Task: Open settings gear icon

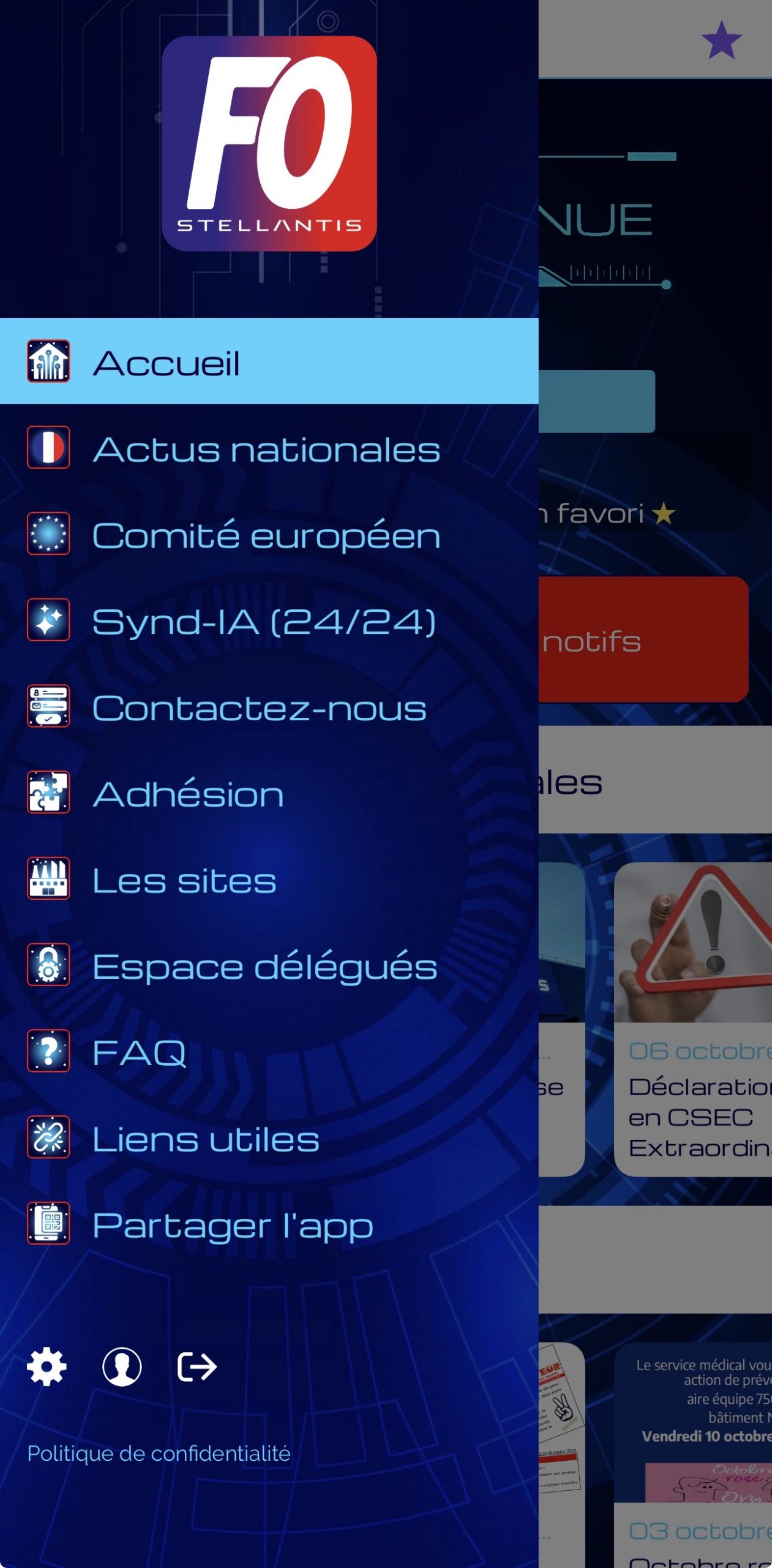Action: [x=47, y=1366]
